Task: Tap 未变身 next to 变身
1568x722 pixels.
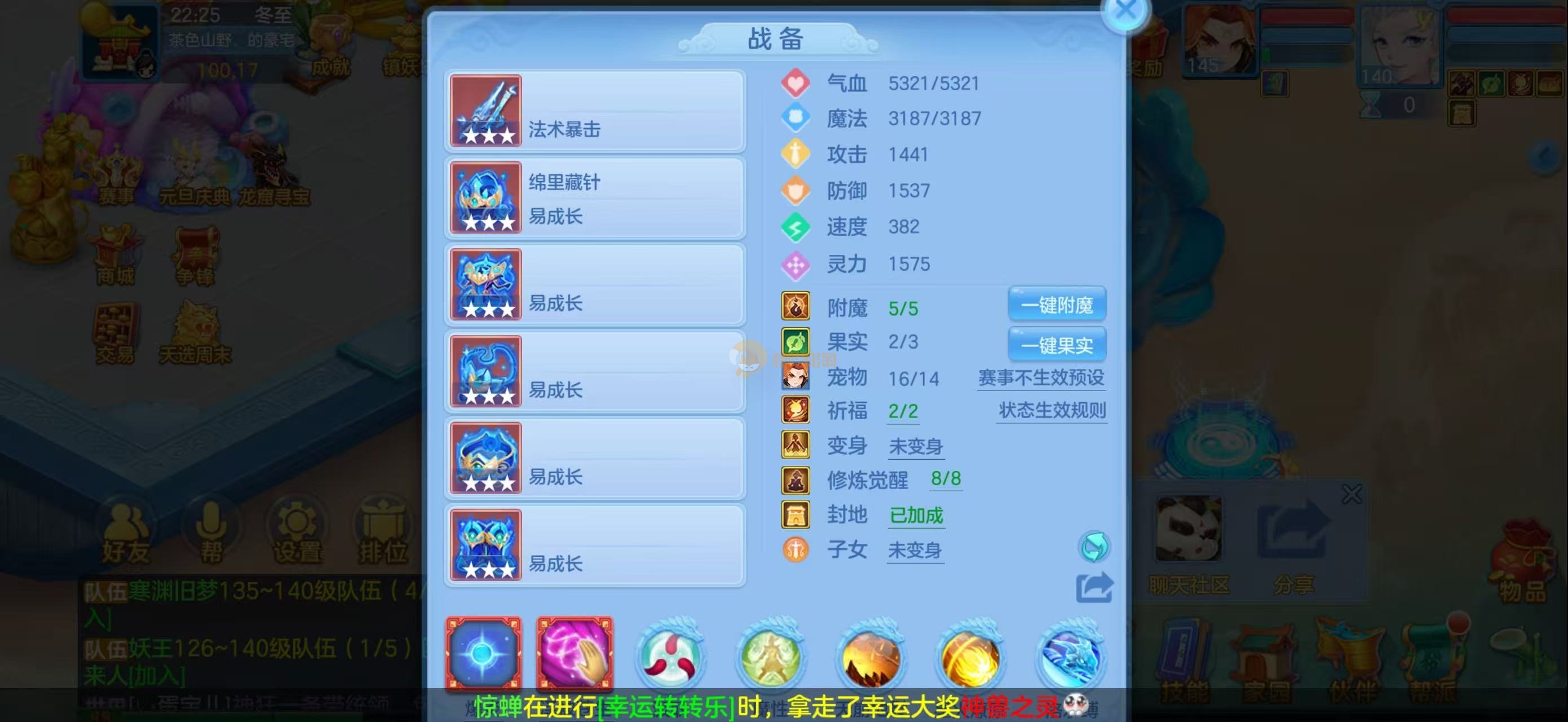Action: pos(916,447)
